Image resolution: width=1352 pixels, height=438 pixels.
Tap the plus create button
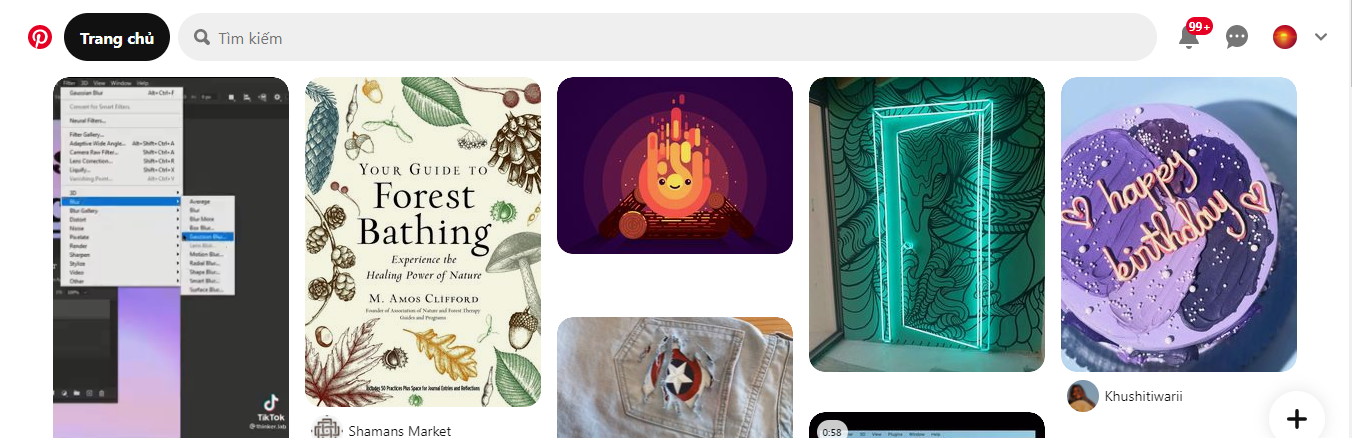(1296, 418)
